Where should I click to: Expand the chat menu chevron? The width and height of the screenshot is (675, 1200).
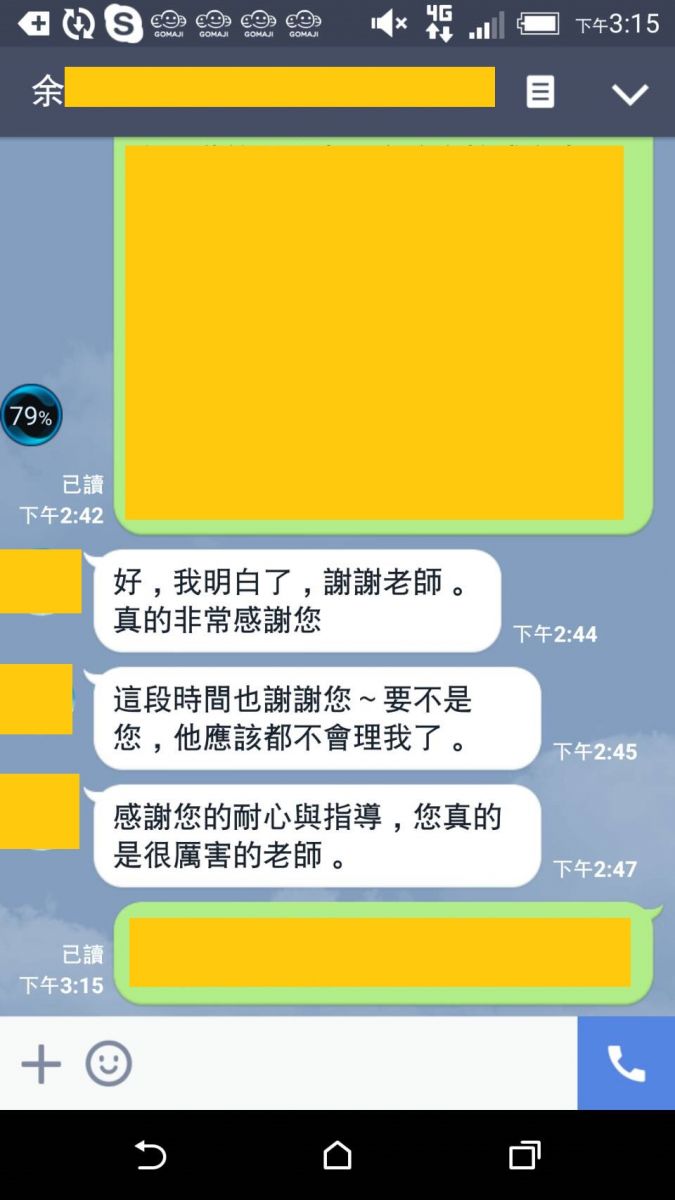coord(630,94)
